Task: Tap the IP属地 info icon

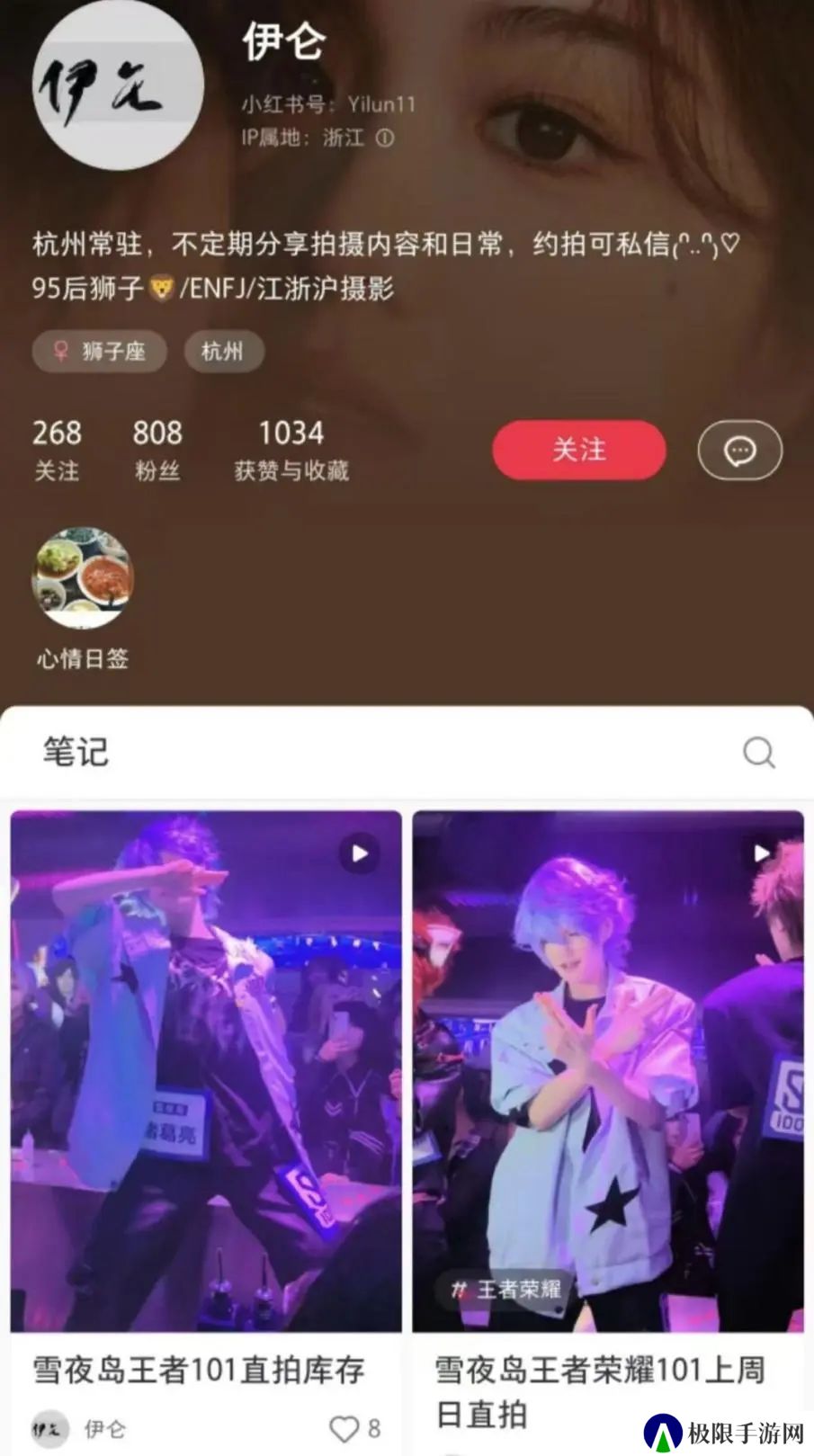Action: [385, 138]
